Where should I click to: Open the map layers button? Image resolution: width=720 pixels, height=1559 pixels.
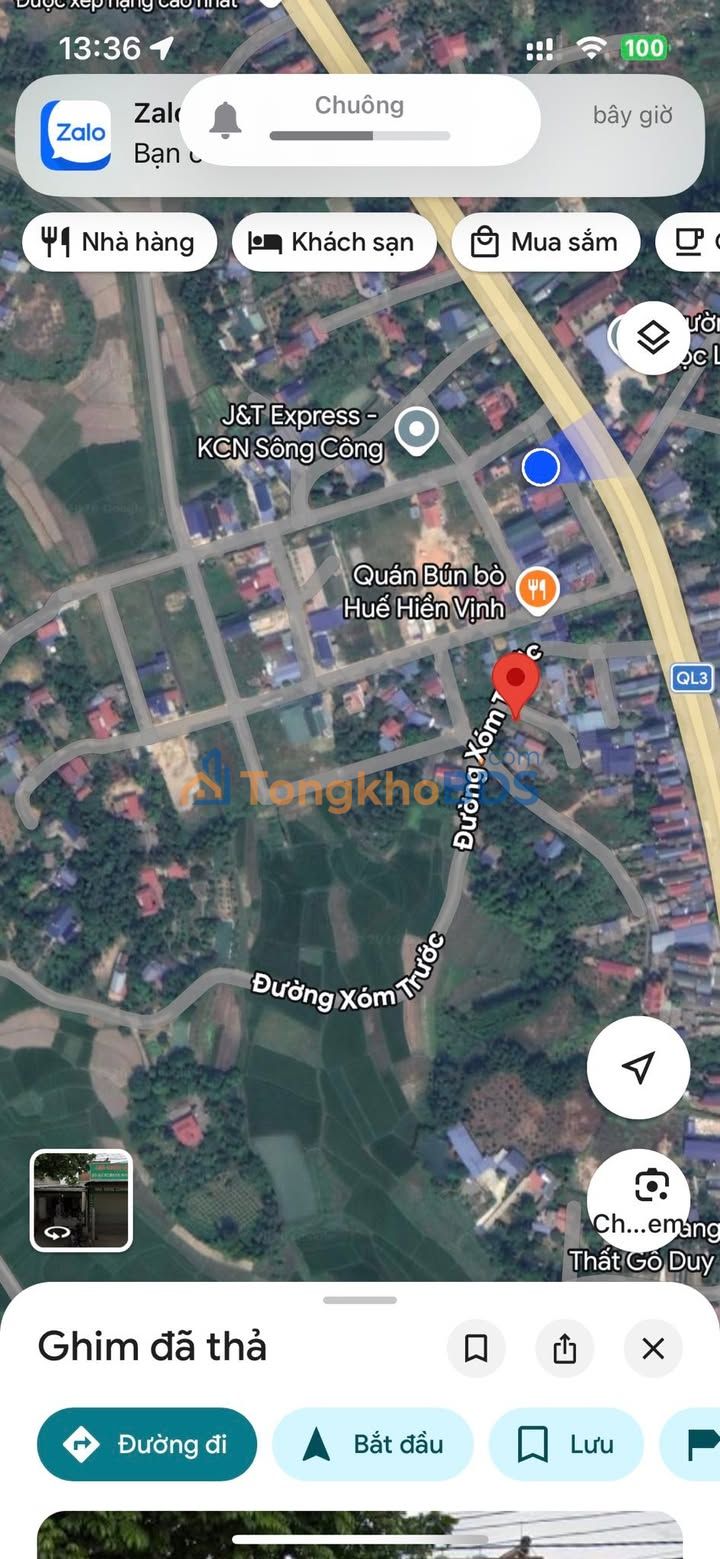652,338
